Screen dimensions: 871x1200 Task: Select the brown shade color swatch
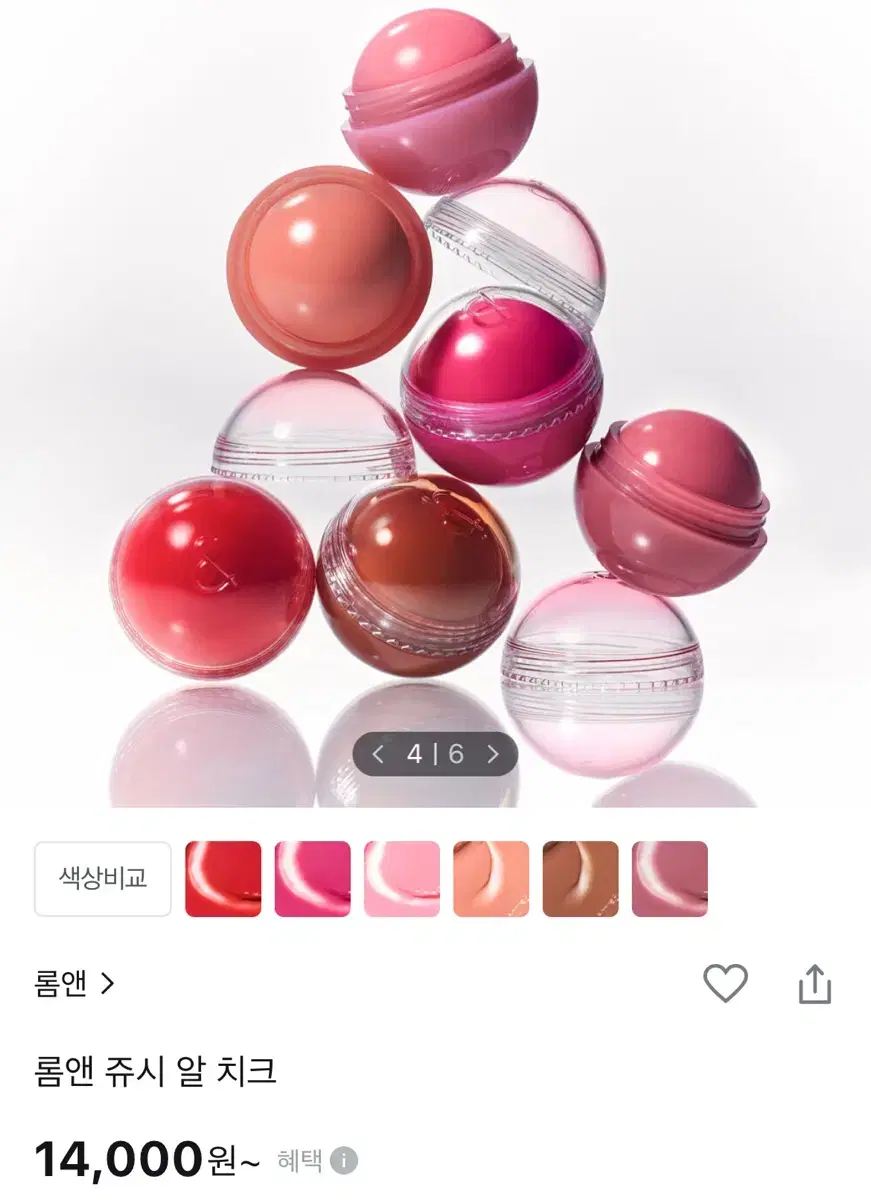(x=580, y=878)
